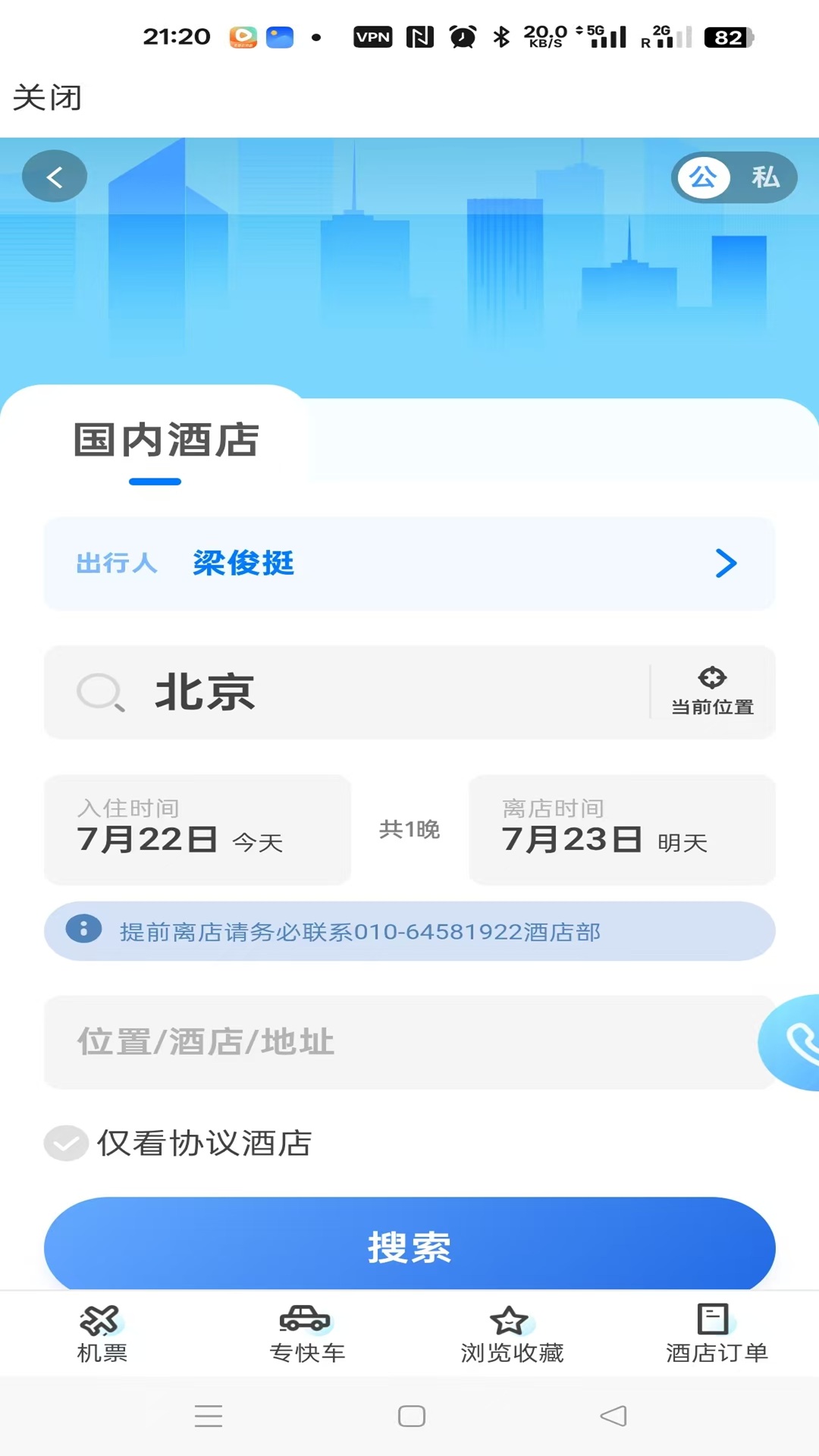
Task: Toggle 仅看协议酒店 checkbox
Action: coord(66,1143)
